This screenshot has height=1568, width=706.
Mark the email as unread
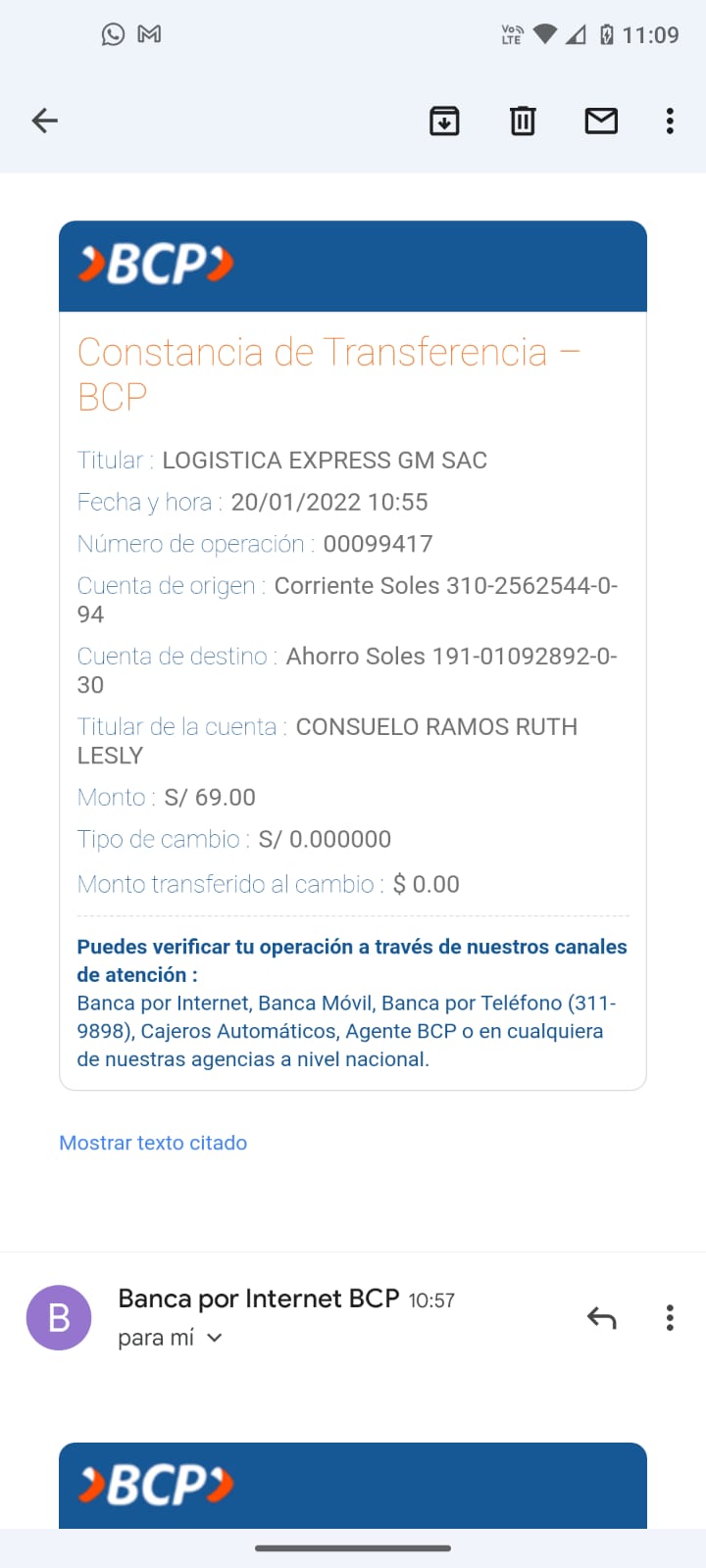601,121
